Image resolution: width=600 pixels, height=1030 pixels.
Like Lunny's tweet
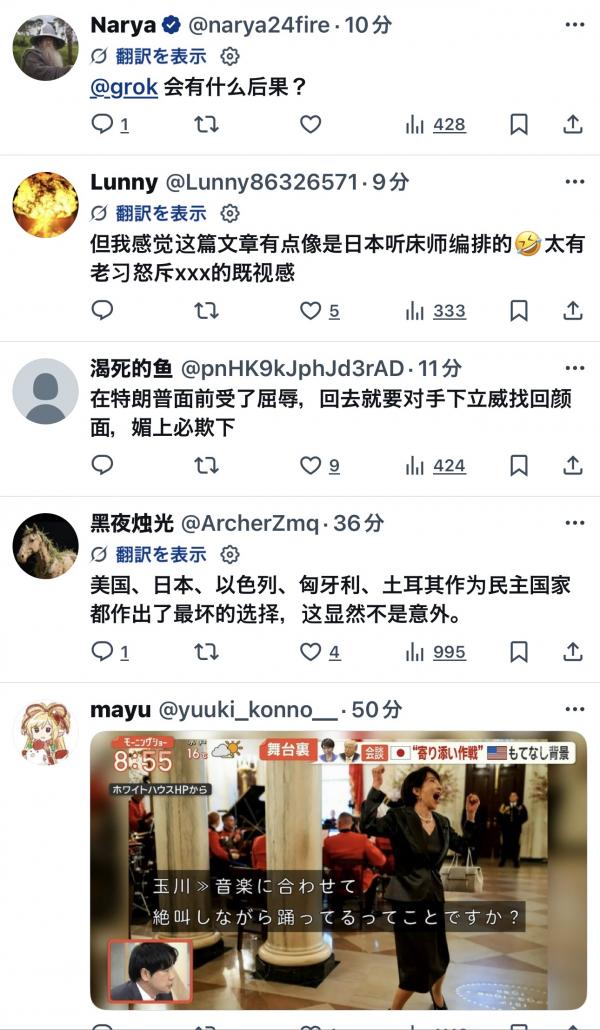click(x=311, y=311)
